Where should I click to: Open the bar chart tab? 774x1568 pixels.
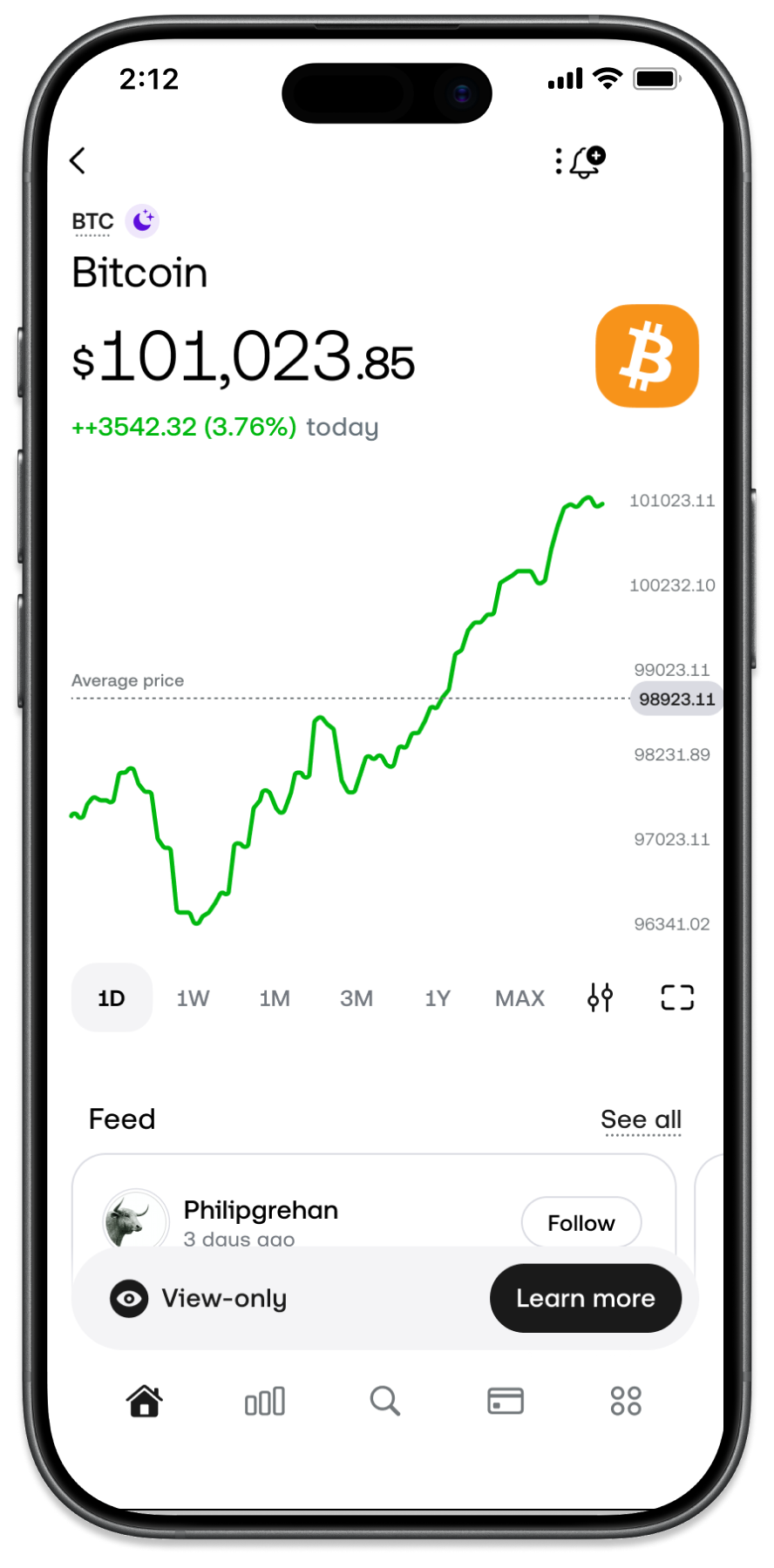click(x=265, y=1402)
